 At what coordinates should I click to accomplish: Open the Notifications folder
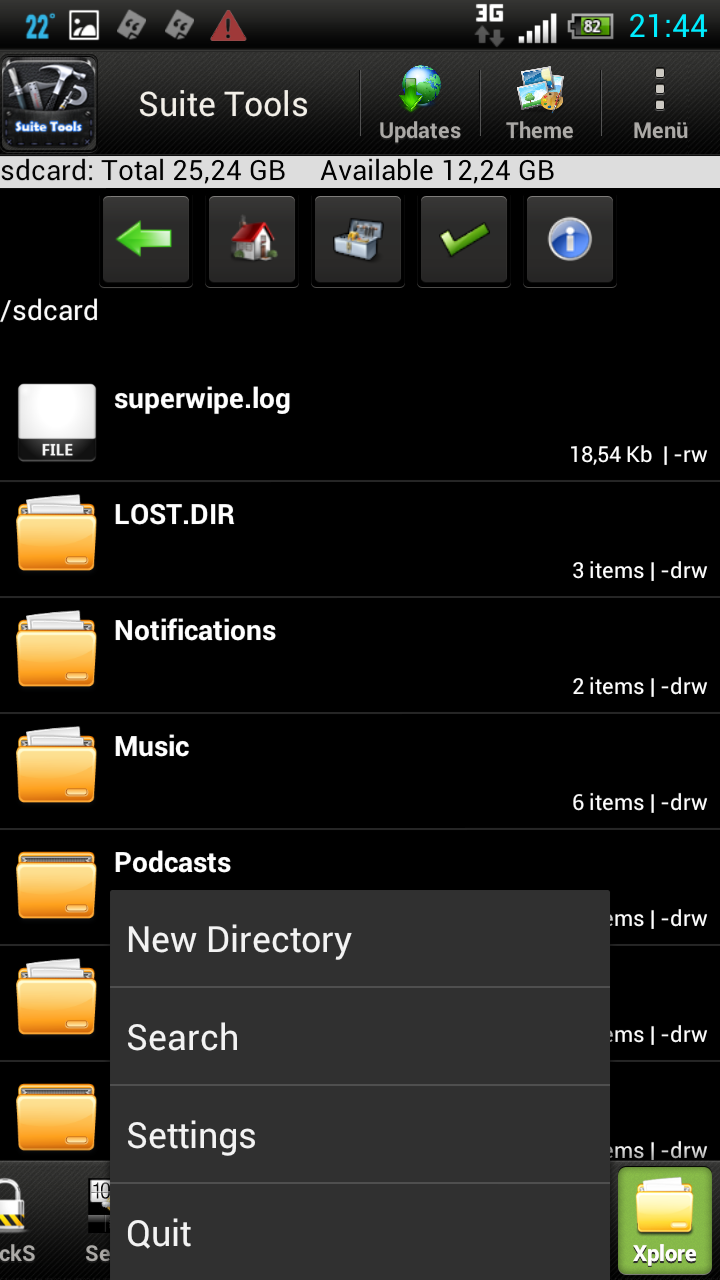[360, 656]
